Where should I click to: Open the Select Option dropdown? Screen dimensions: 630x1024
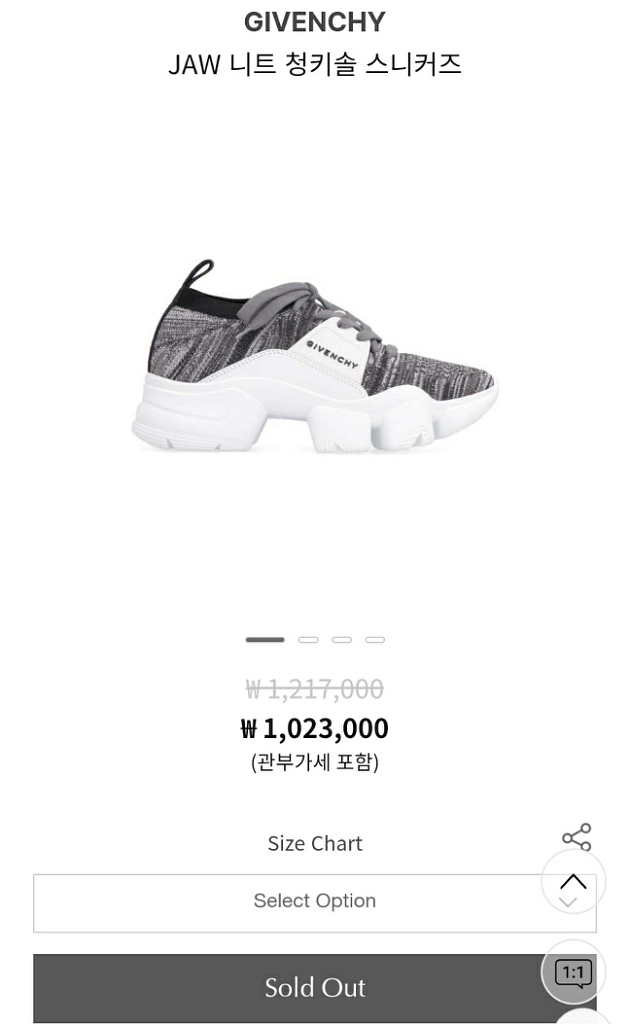[315, 903]
